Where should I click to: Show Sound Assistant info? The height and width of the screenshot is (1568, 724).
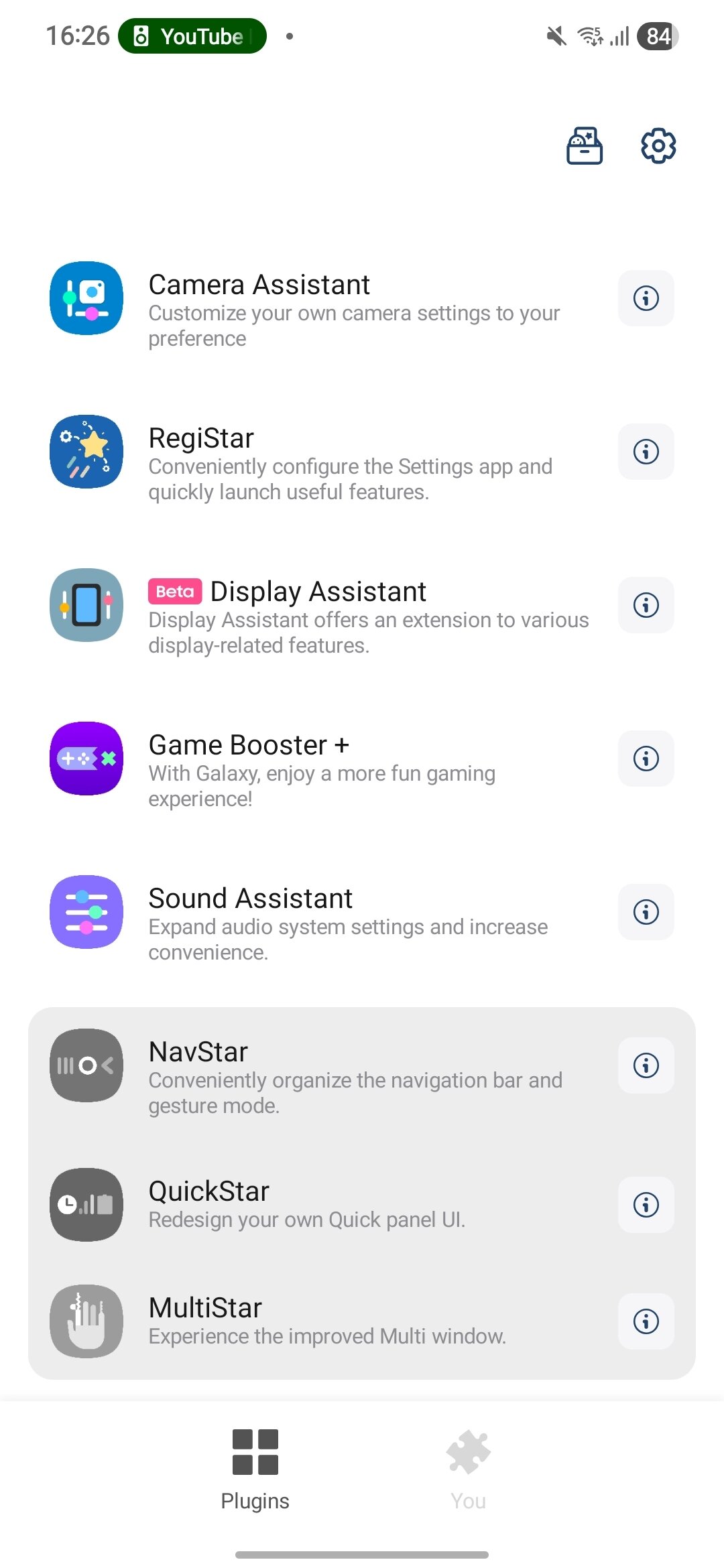[646, 912]
